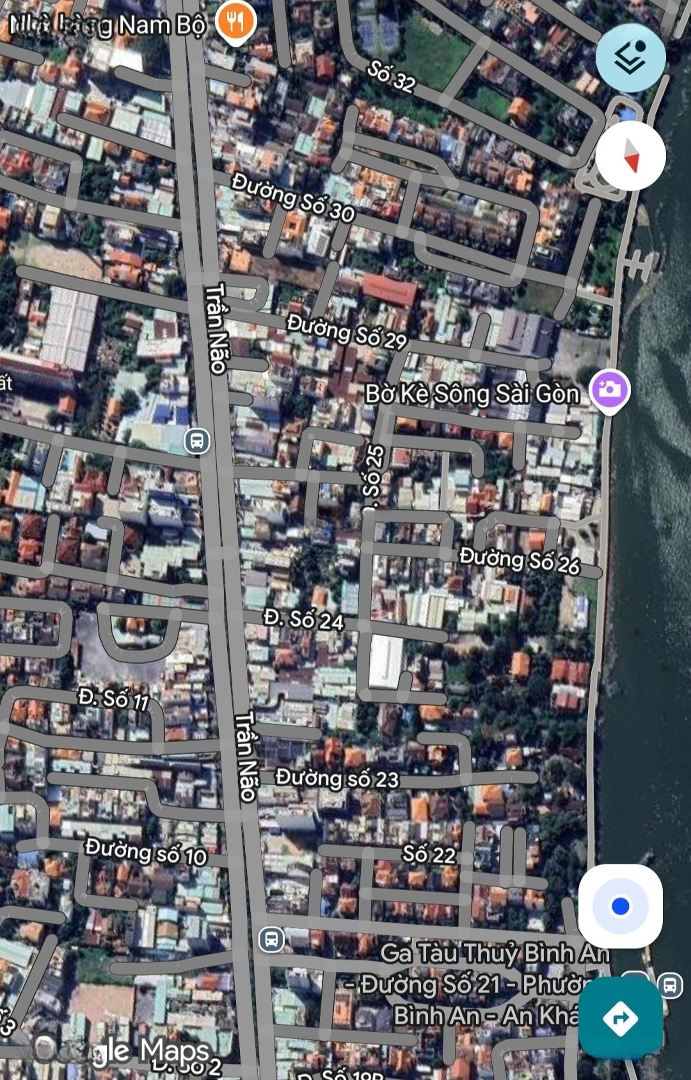The image size is (691, 1080).
Task: Open the Ga Tàu Thuỷ Bình An place
Action: tap(495, 953)
